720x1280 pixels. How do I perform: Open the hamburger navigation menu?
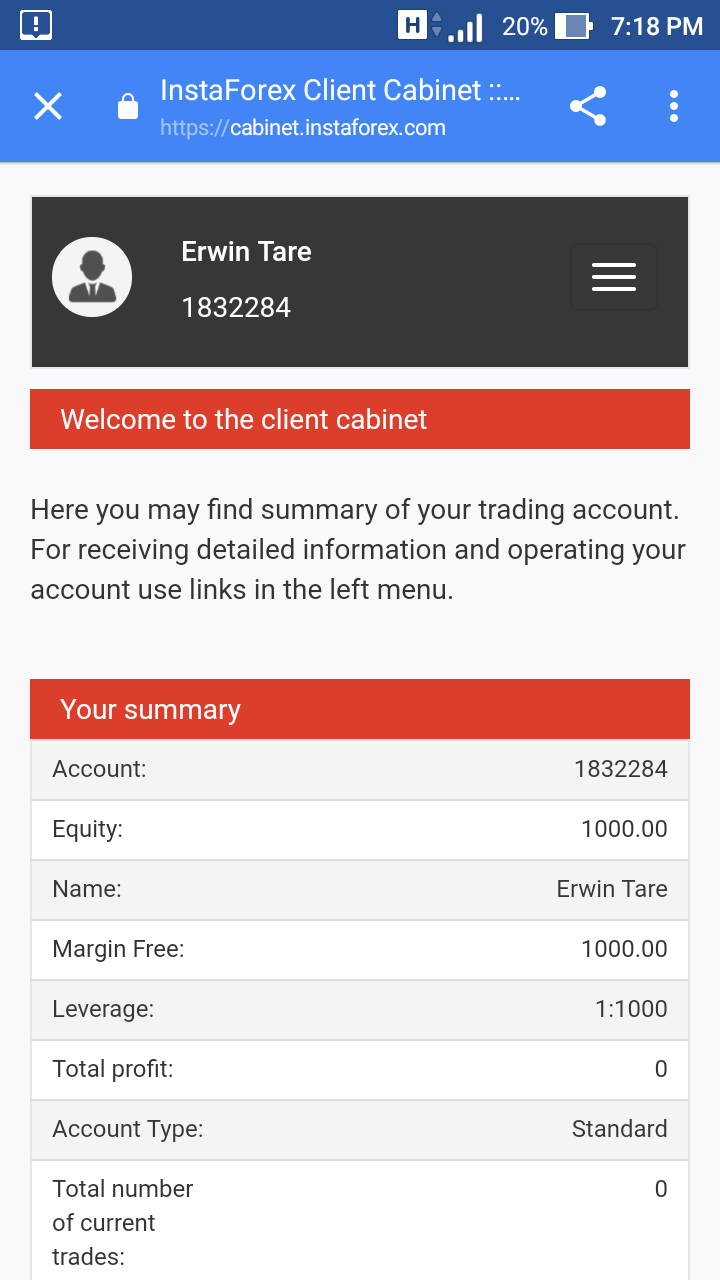click(x=614, y=277)
